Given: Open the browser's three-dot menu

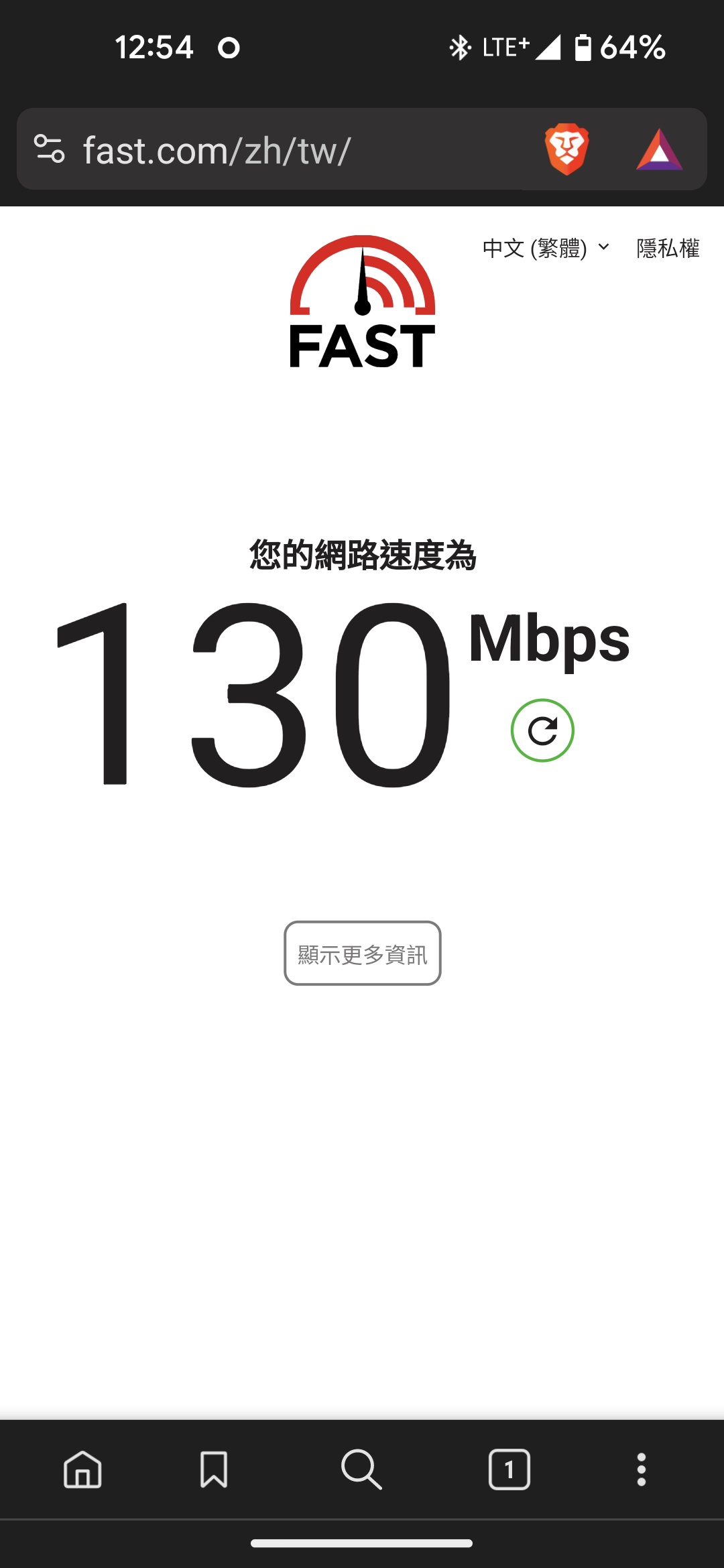Looking at the screenshot, I should pyautogui.click(x=642, y=1469).
